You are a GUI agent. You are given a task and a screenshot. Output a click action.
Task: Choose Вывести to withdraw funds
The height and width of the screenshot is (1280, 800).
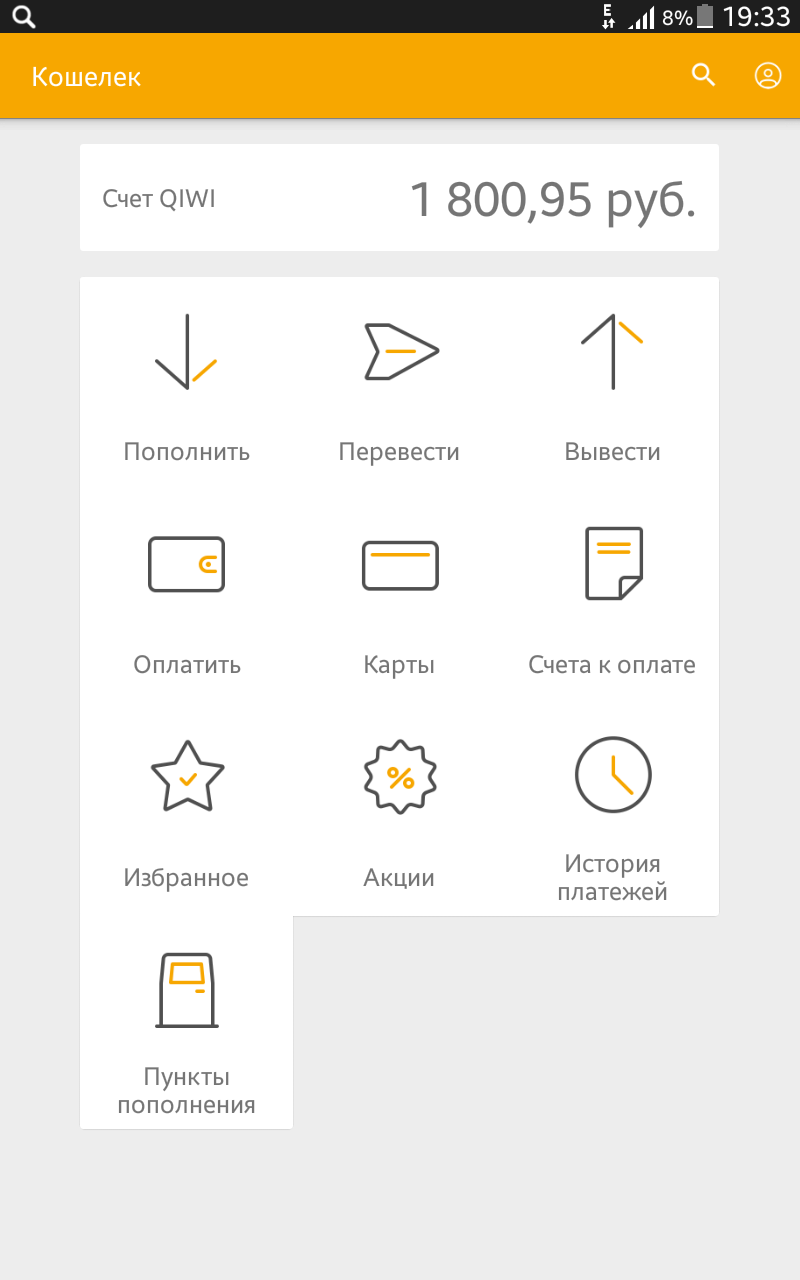pos(612,384)
